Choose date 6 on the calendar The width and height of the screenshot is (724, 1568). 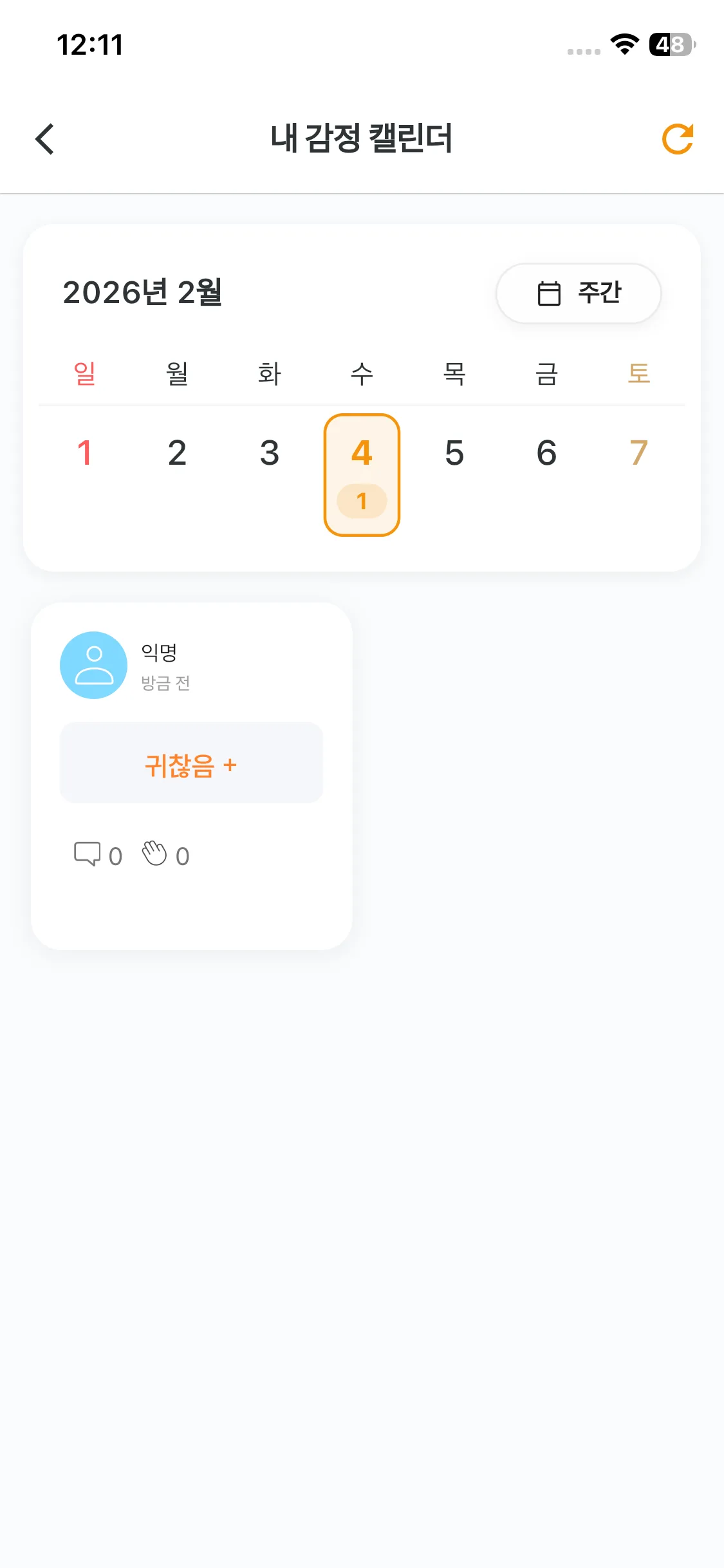pyautogui.click(x=546, y=453)
